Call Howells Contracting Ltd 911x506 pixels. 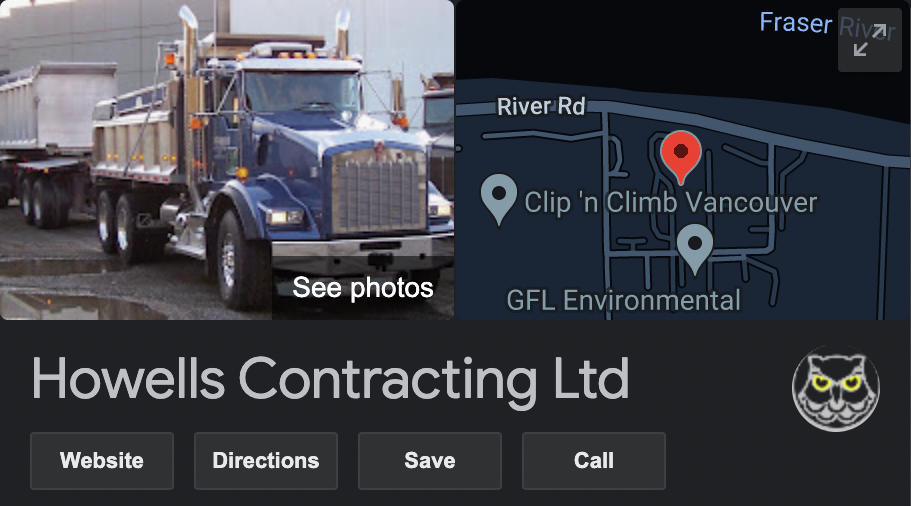(594, 461)
